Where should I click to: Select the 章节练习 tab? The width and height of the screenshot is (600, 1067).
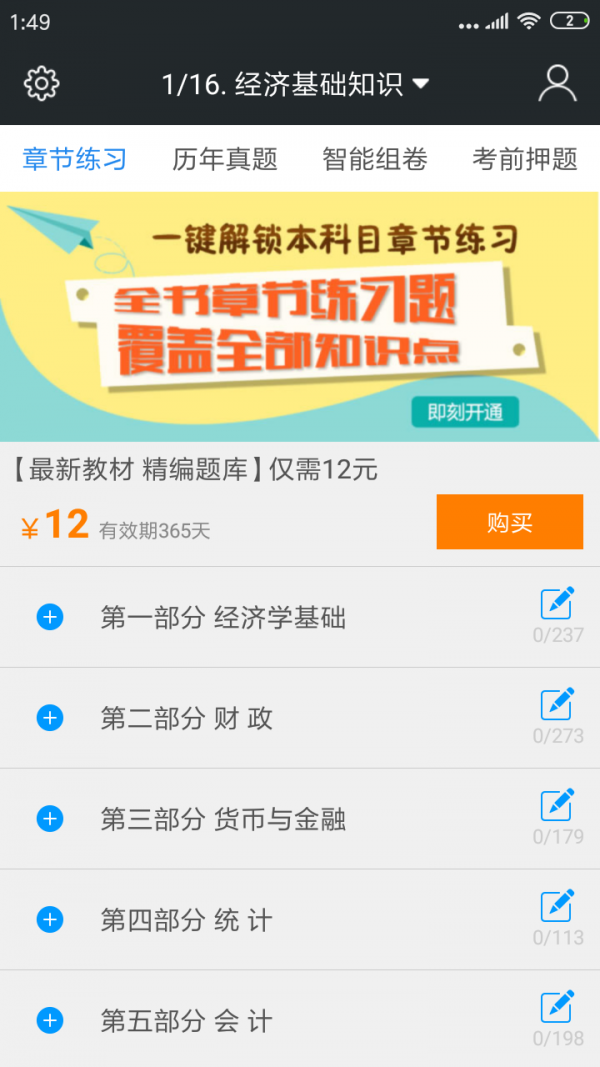point(75,158)
